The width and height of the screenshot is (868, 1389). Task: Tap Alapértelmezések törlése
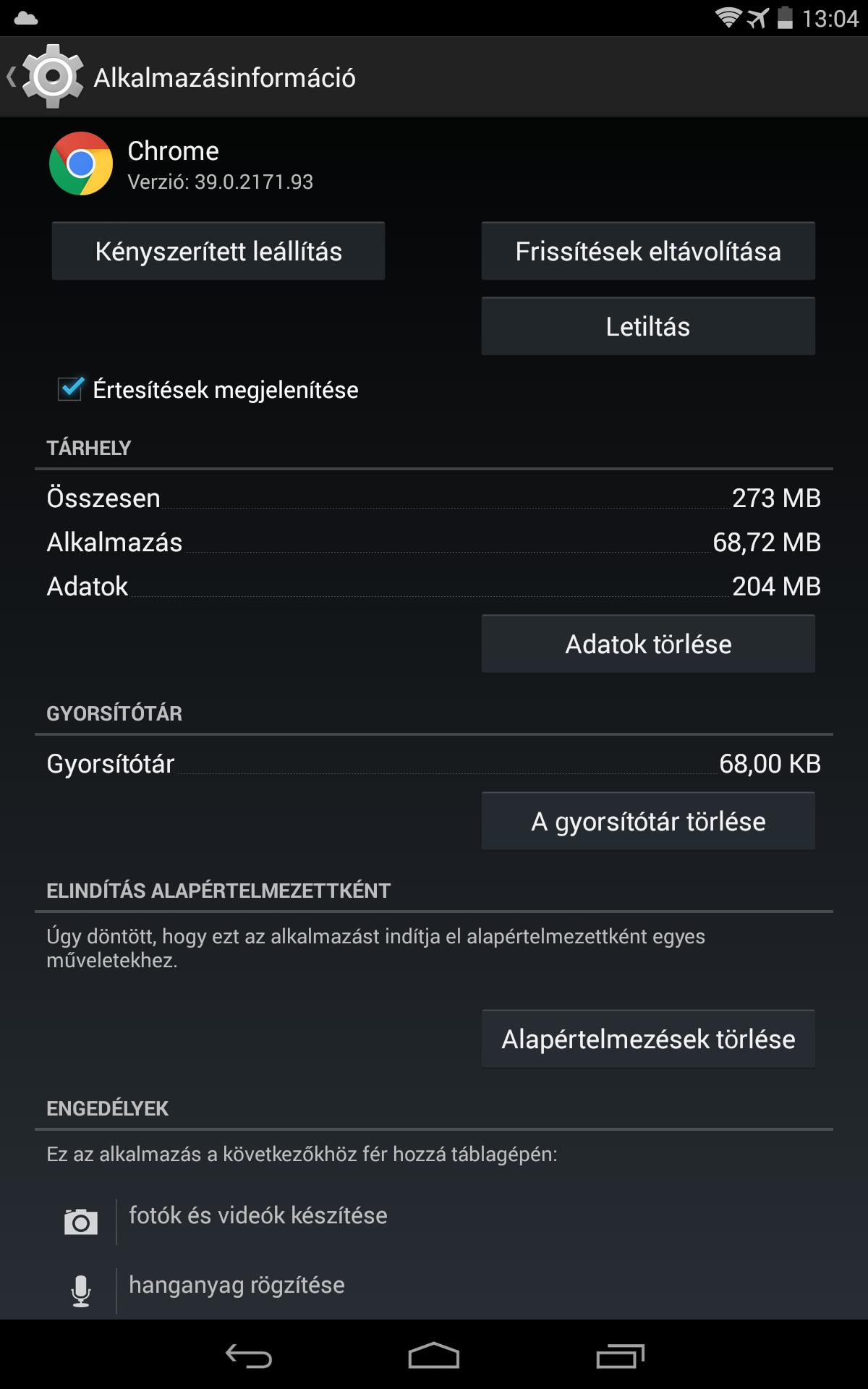click(x=648, y=1039)
